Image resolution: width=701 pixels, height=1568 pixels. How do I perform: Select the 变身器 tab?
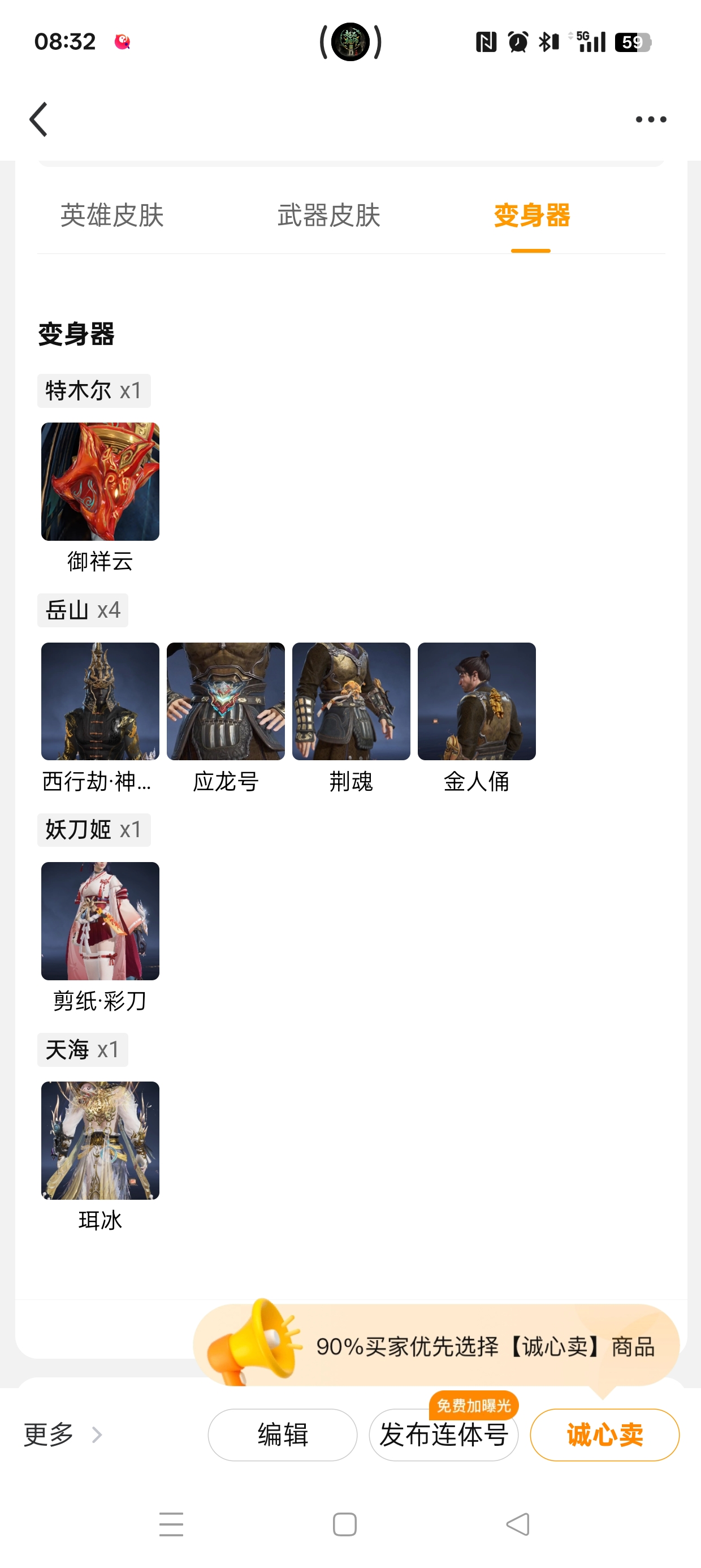[531, 216]
